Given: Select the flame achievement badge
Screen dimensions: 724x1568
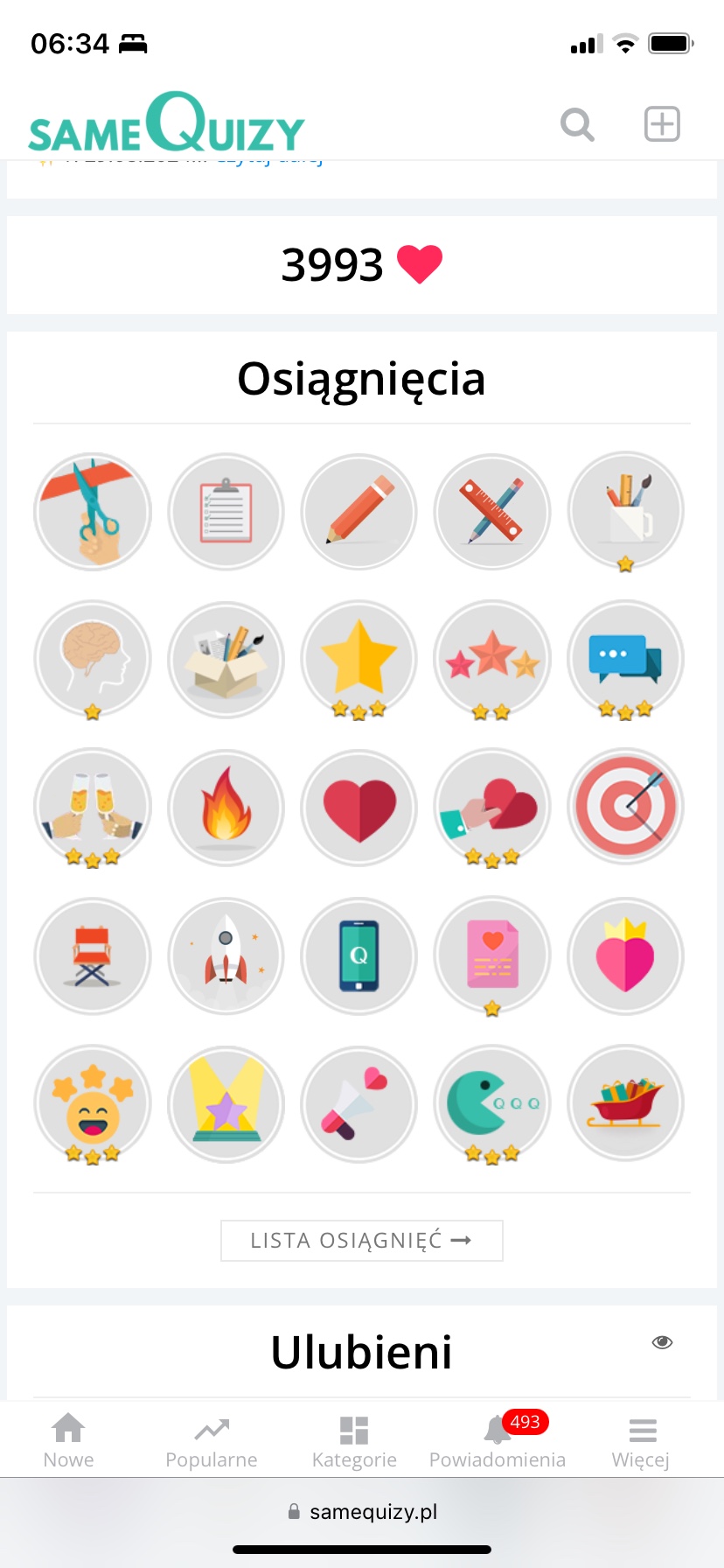Looking at the screenshot, I should pos(226,807).
